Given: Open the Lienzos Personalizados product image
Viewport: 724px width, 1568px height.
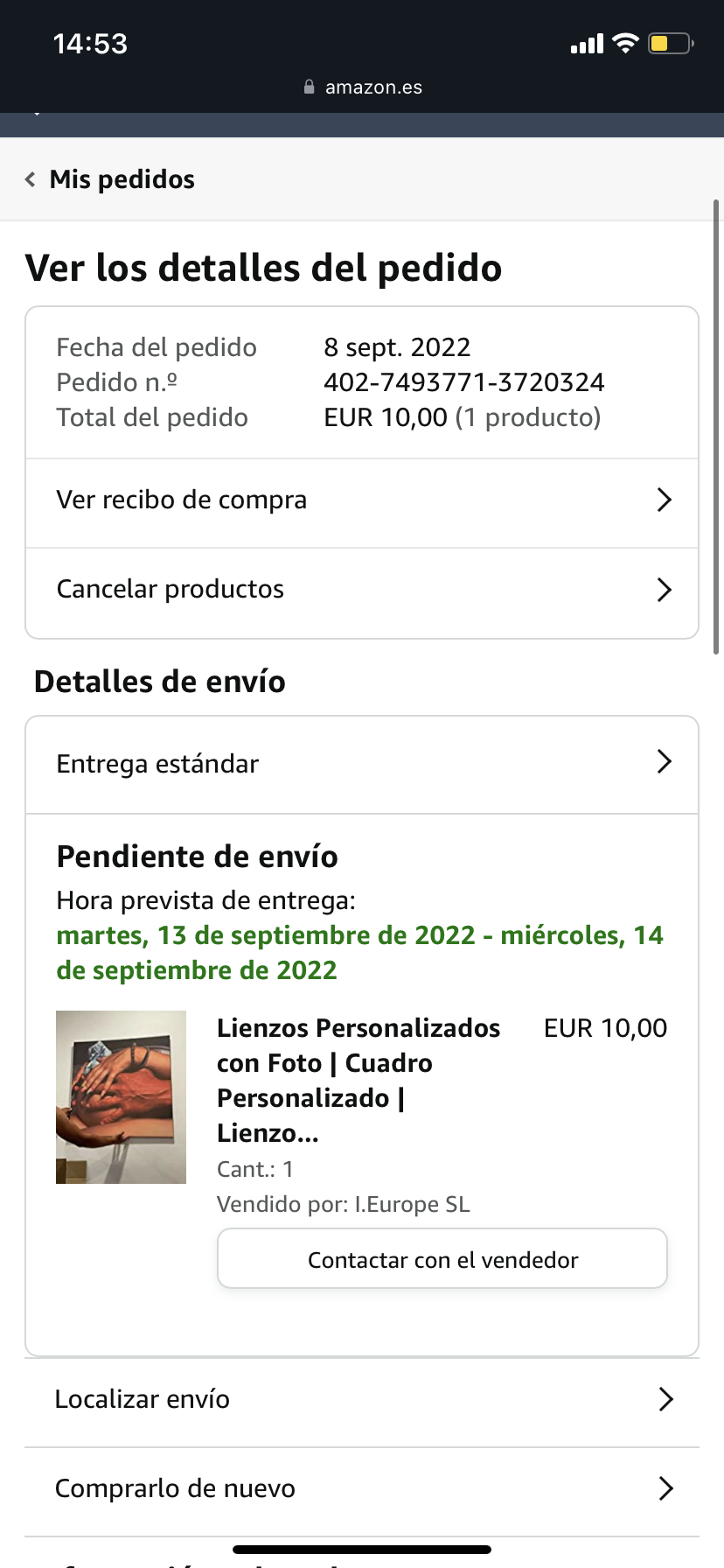Looking at the screenshot, I should (x=121, y=1097).
